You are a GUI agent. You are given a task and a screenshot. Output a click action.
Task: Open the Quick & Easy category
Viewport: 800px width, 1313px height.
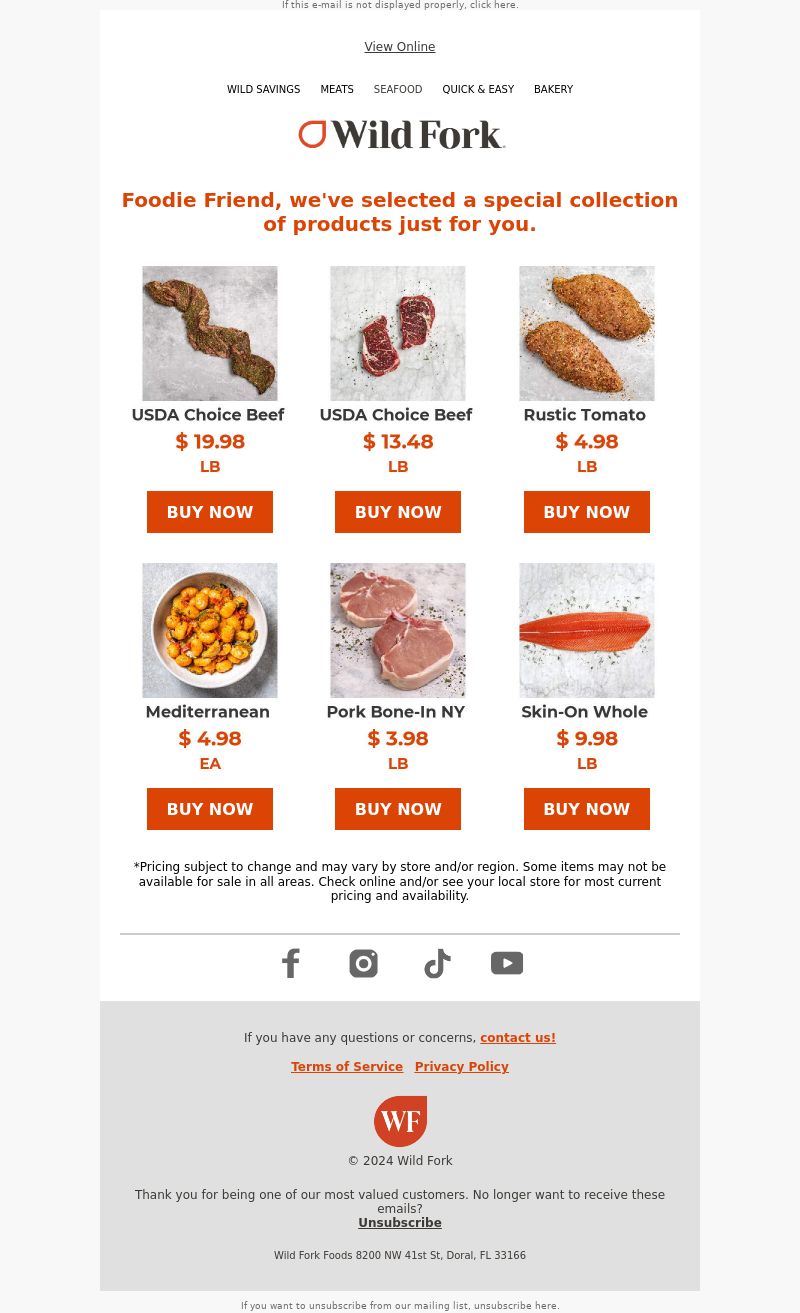(478, 90)
